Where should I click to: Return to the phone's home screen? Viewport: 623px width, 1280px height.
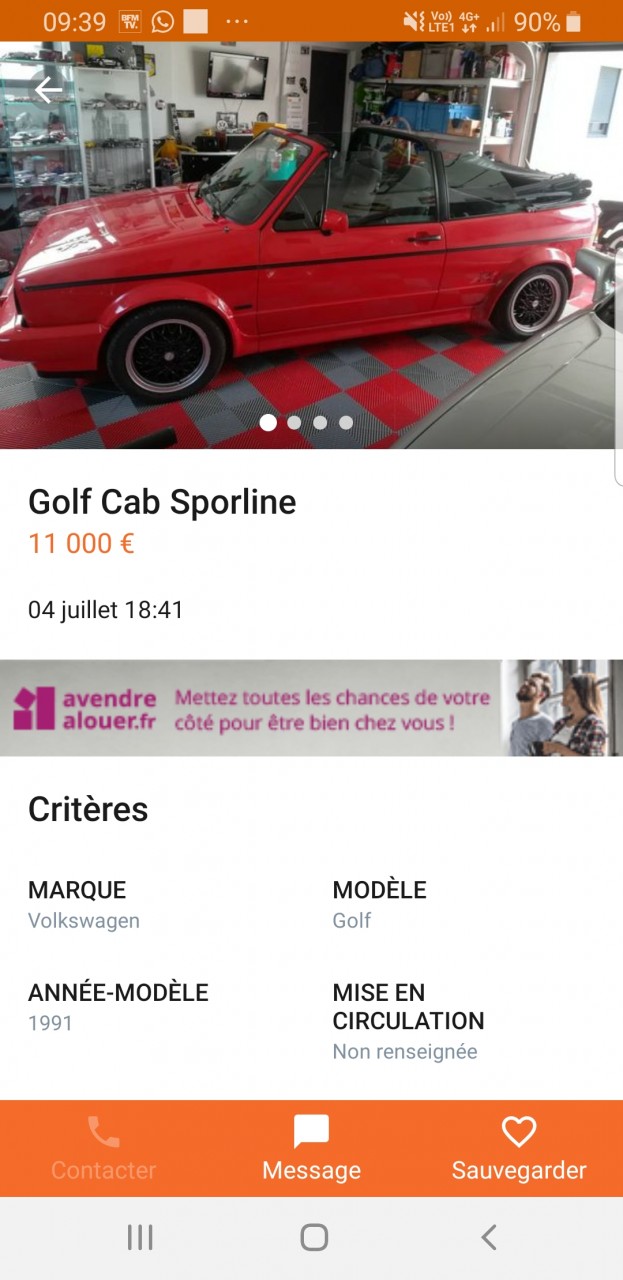pyautogui.click(x=314, y=1238)
